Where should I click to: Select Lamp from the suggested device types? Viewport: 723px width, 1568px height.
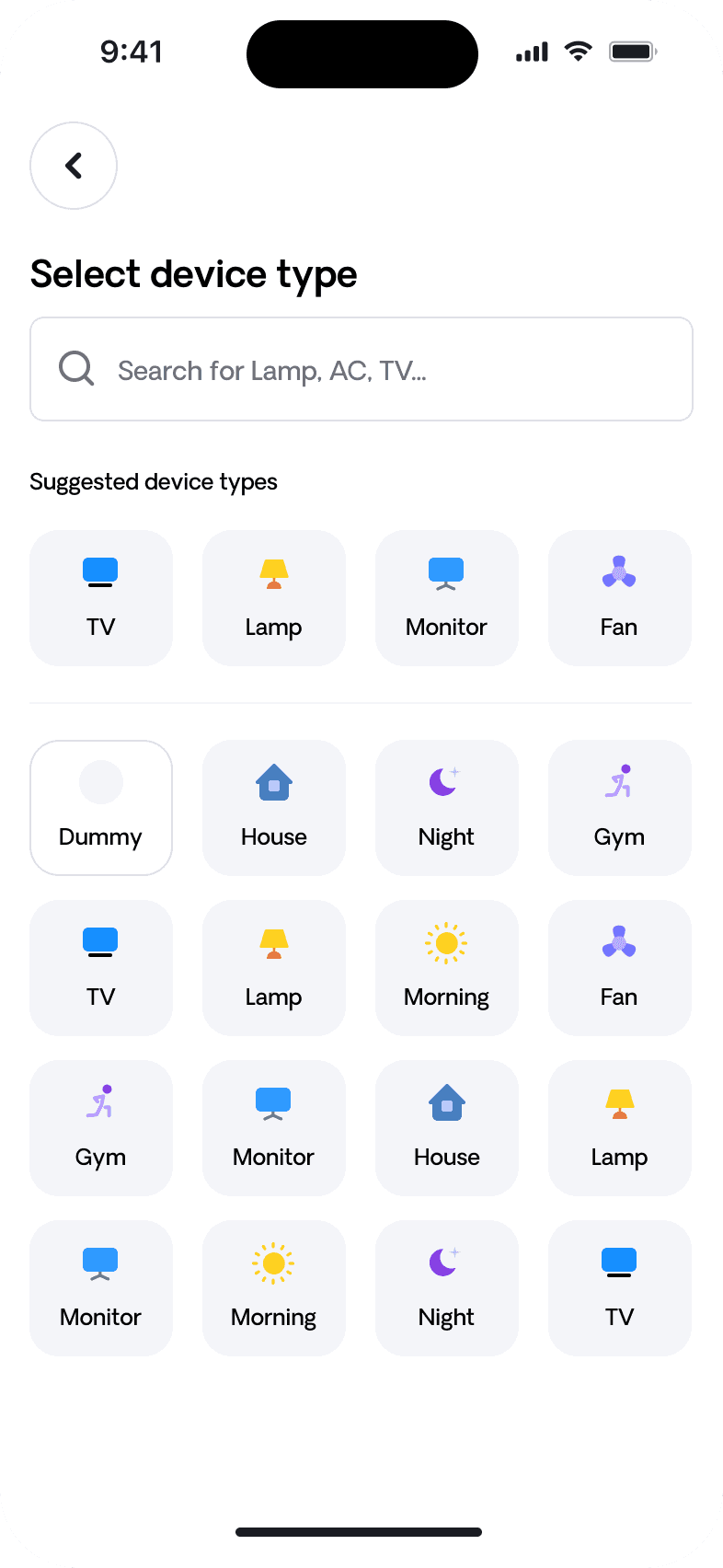pos(274,598)
